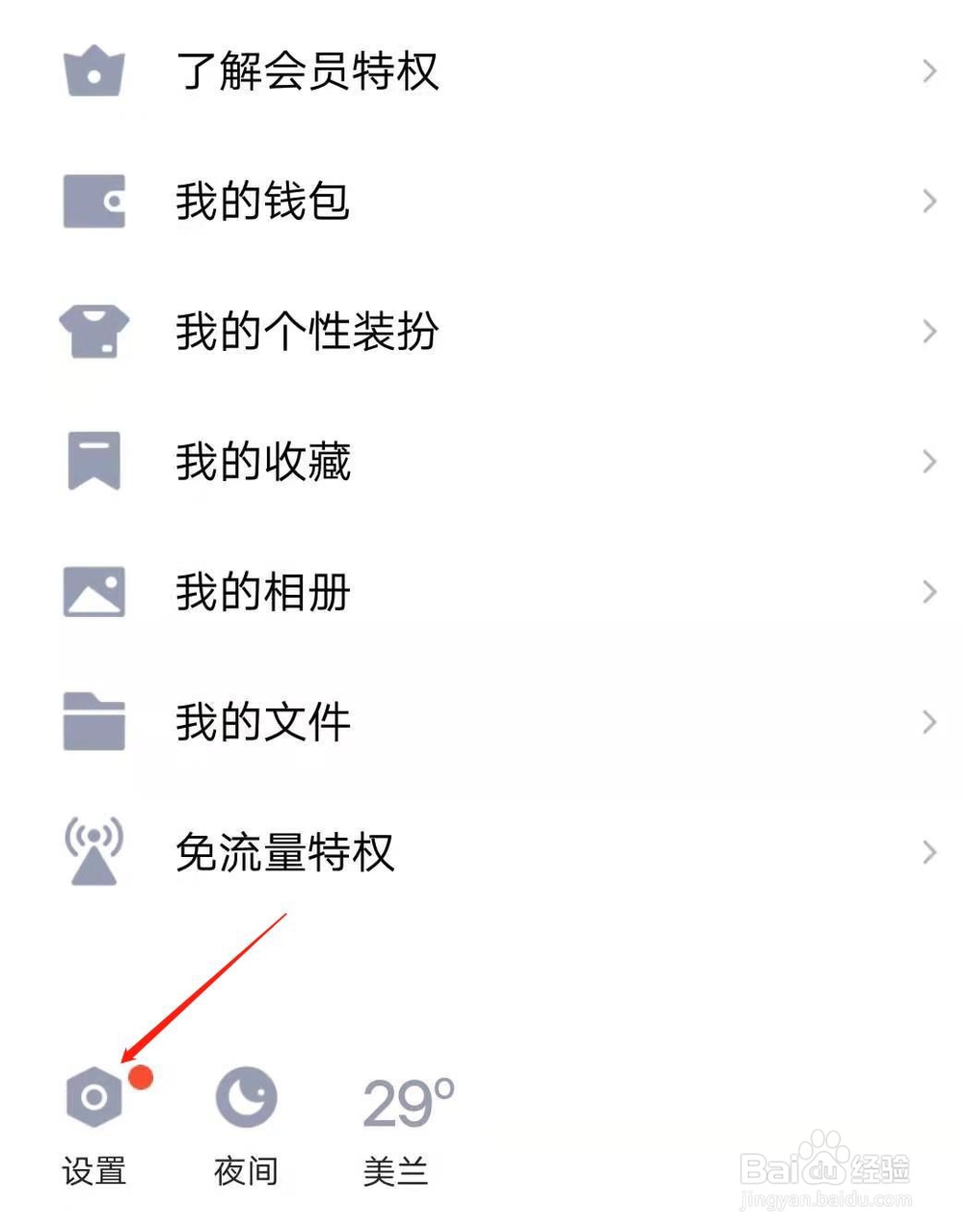Select the 设置 menu entry
Screen dimensions: 964x1232
point(94,1169)
